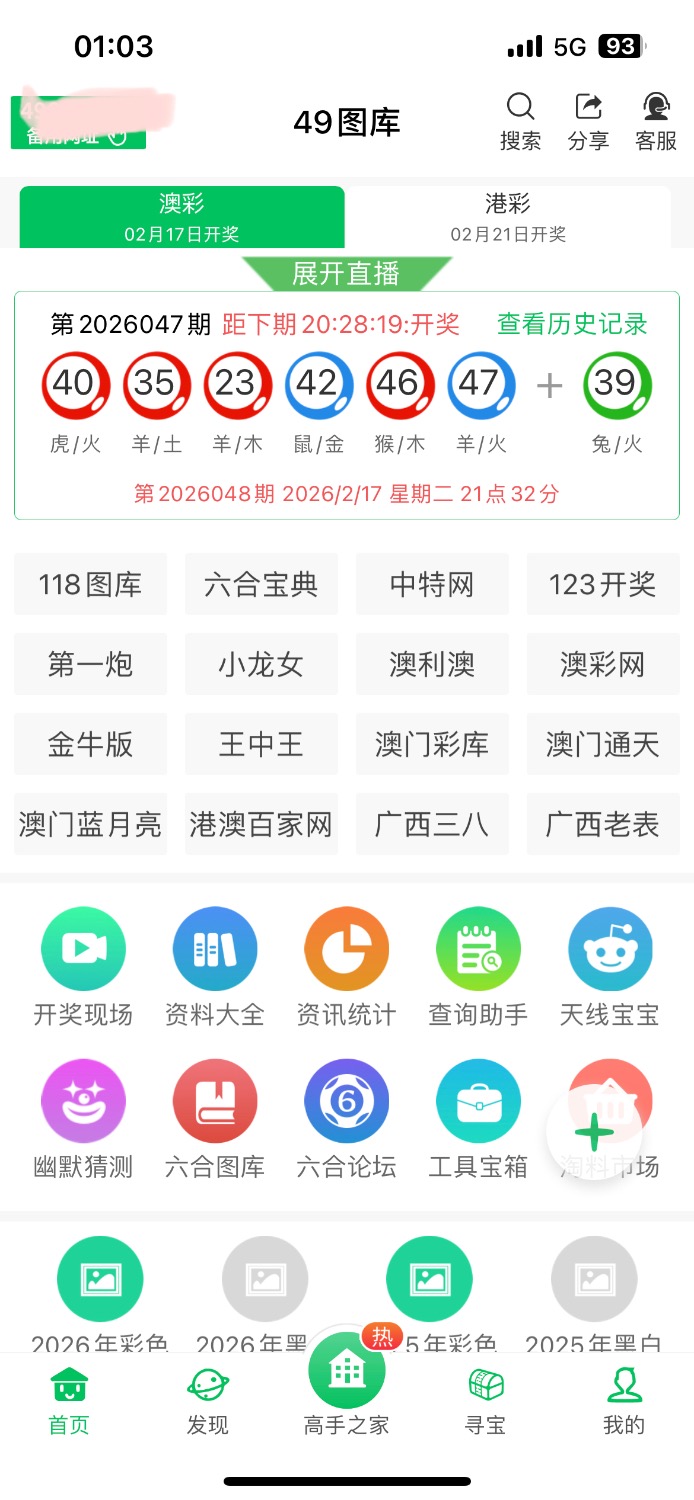Switch to the 港彩 tab
The width and height of the screenshot is (694, 1500).
point(508,217)
